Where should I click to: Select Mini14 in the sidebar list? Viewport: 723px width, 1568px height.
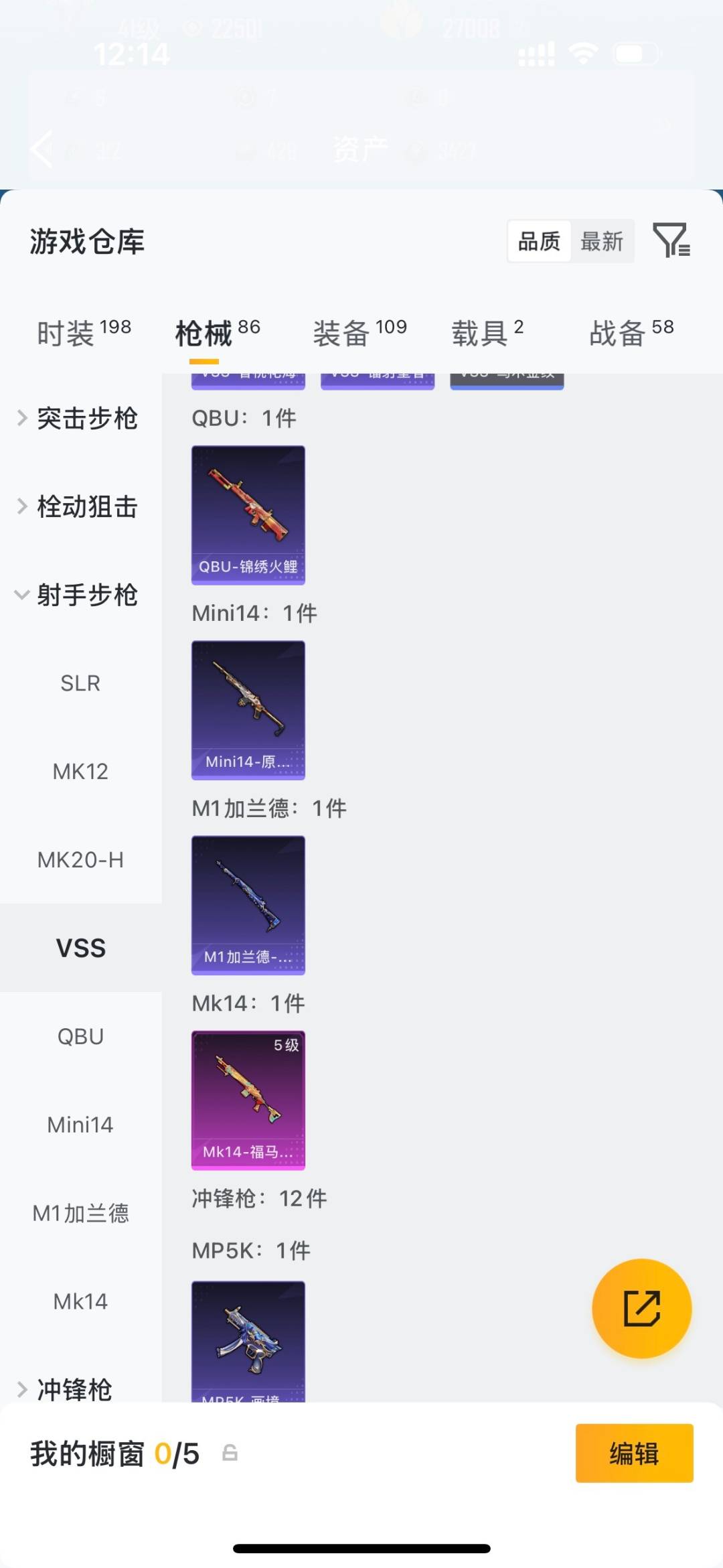(81, 1125)
